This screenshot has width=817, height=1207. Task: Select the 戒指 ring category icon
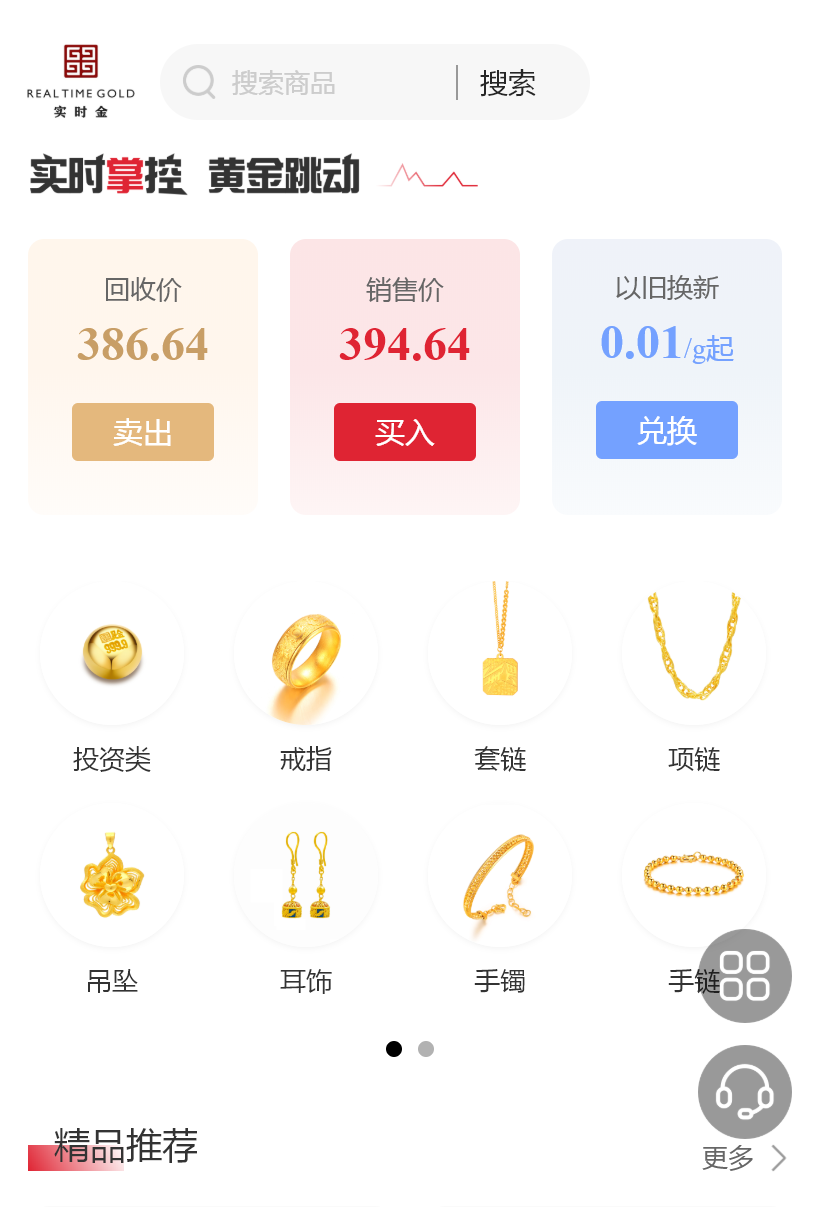click(x=306, y=652)
